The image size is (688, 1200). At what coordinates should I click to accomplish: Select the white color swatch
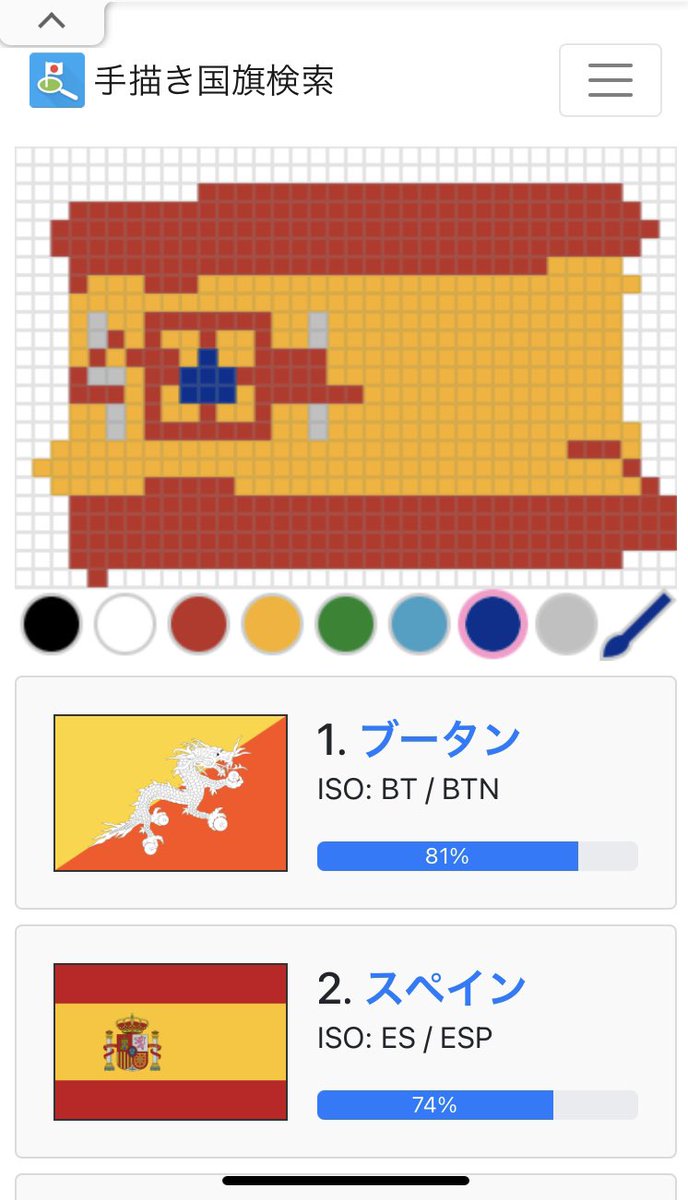[x=125, y=624]
